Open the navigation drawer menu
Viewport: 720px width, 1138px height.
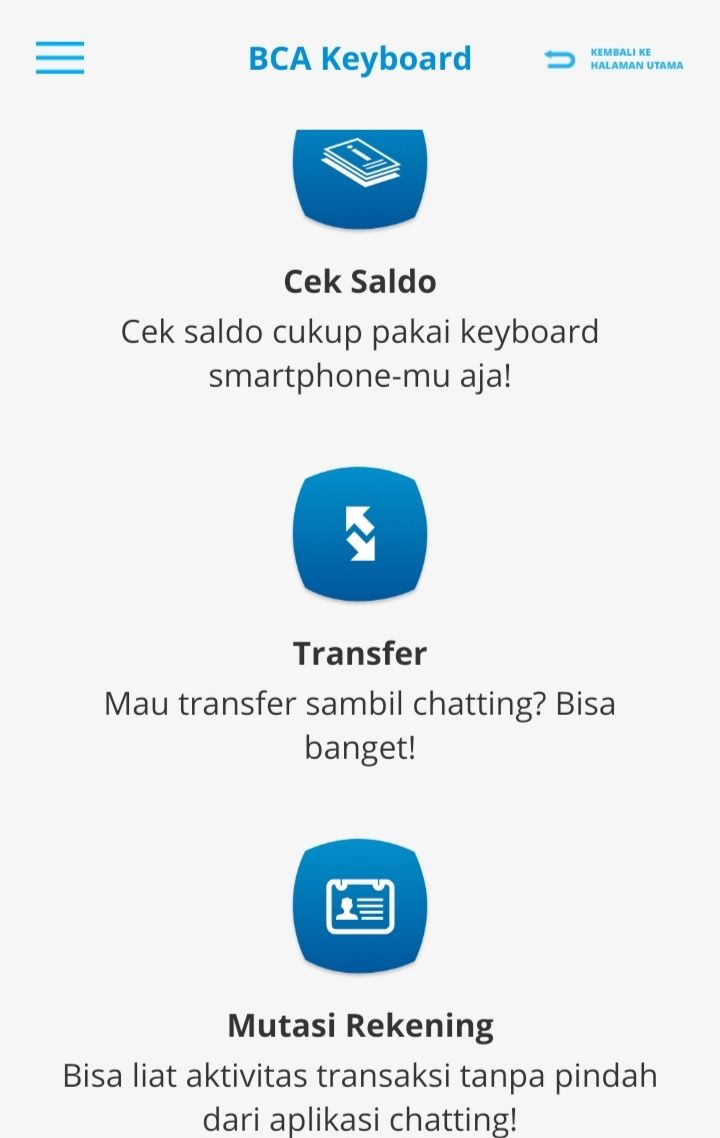click(x=59, y=58)
